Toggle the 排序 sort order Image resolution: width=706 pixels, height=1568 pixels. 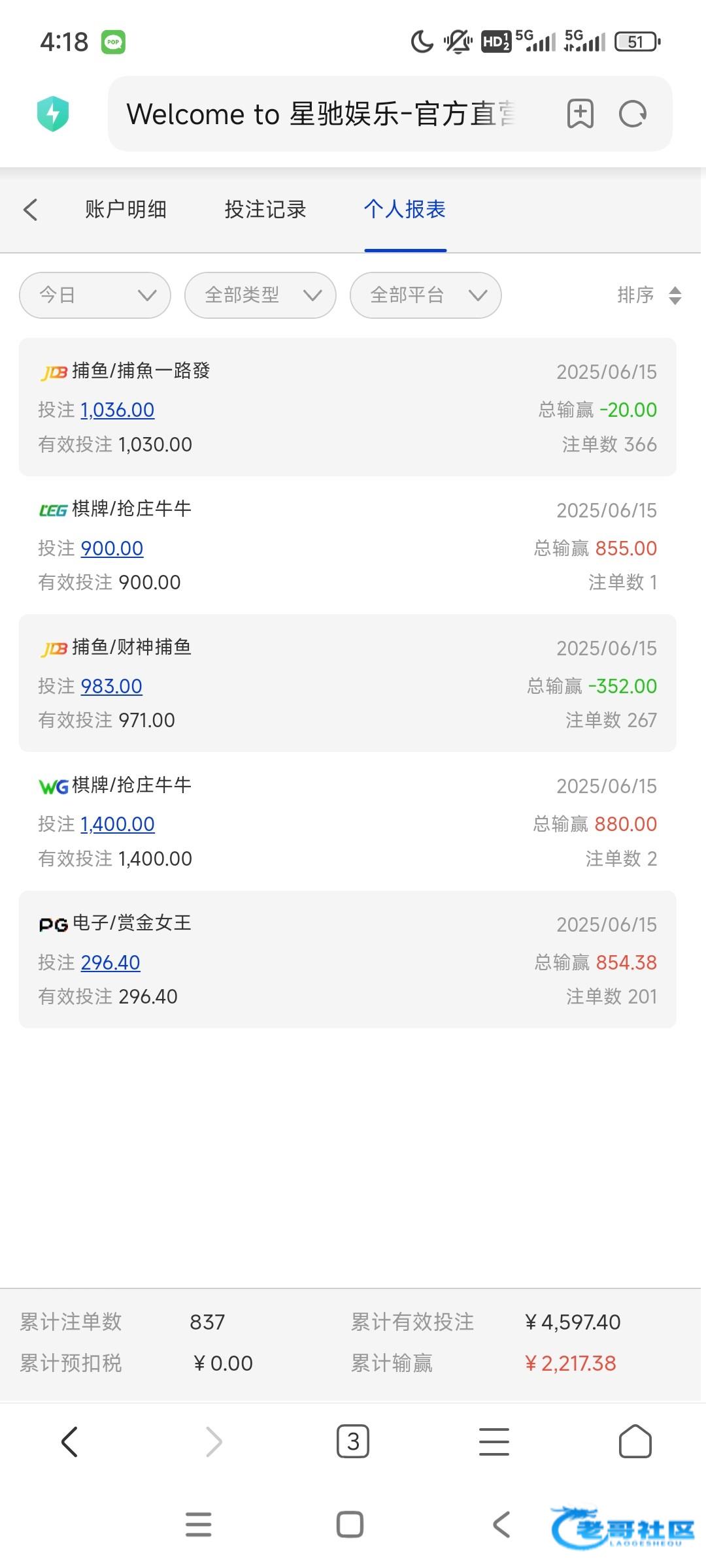[650, 295]
